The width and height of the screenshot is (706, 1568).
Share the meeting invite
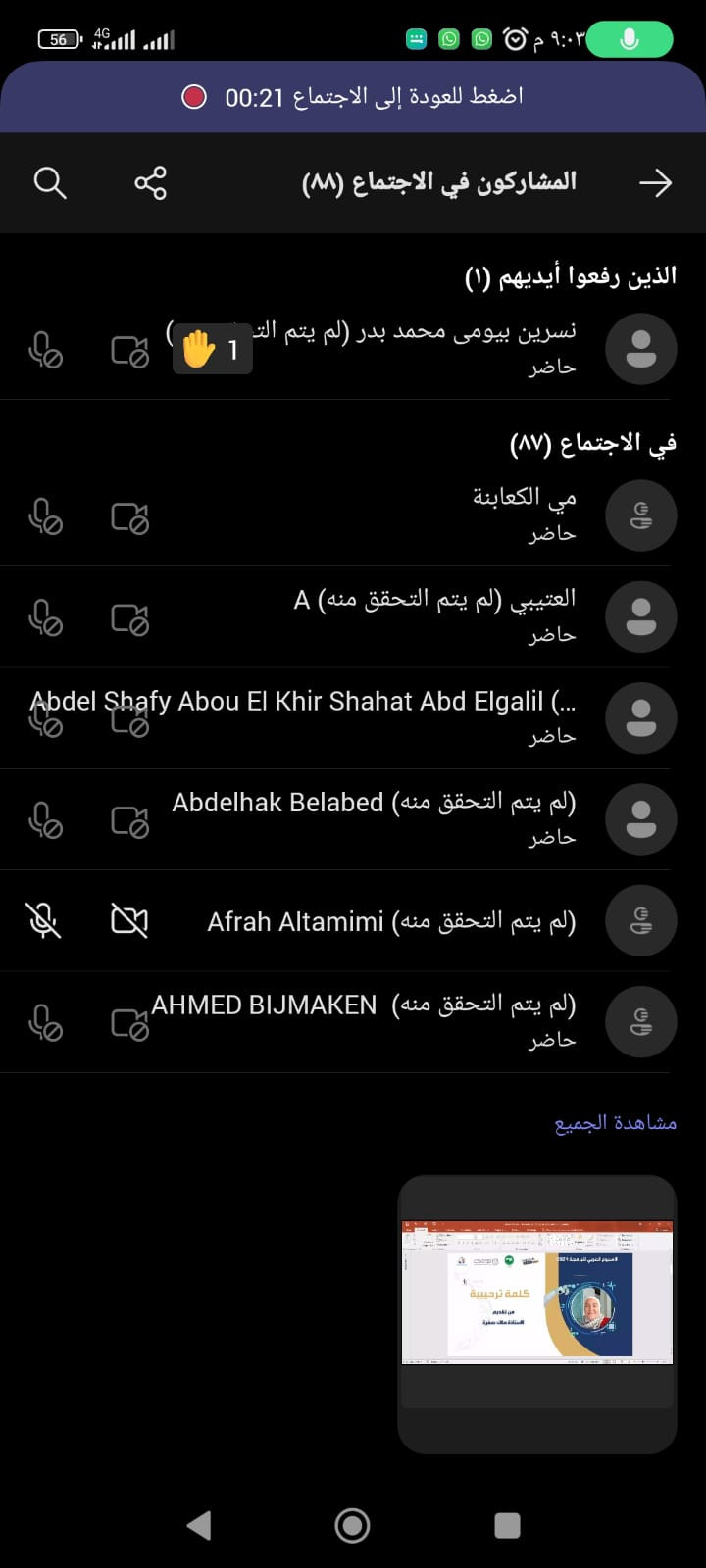(x=150, y=182)
